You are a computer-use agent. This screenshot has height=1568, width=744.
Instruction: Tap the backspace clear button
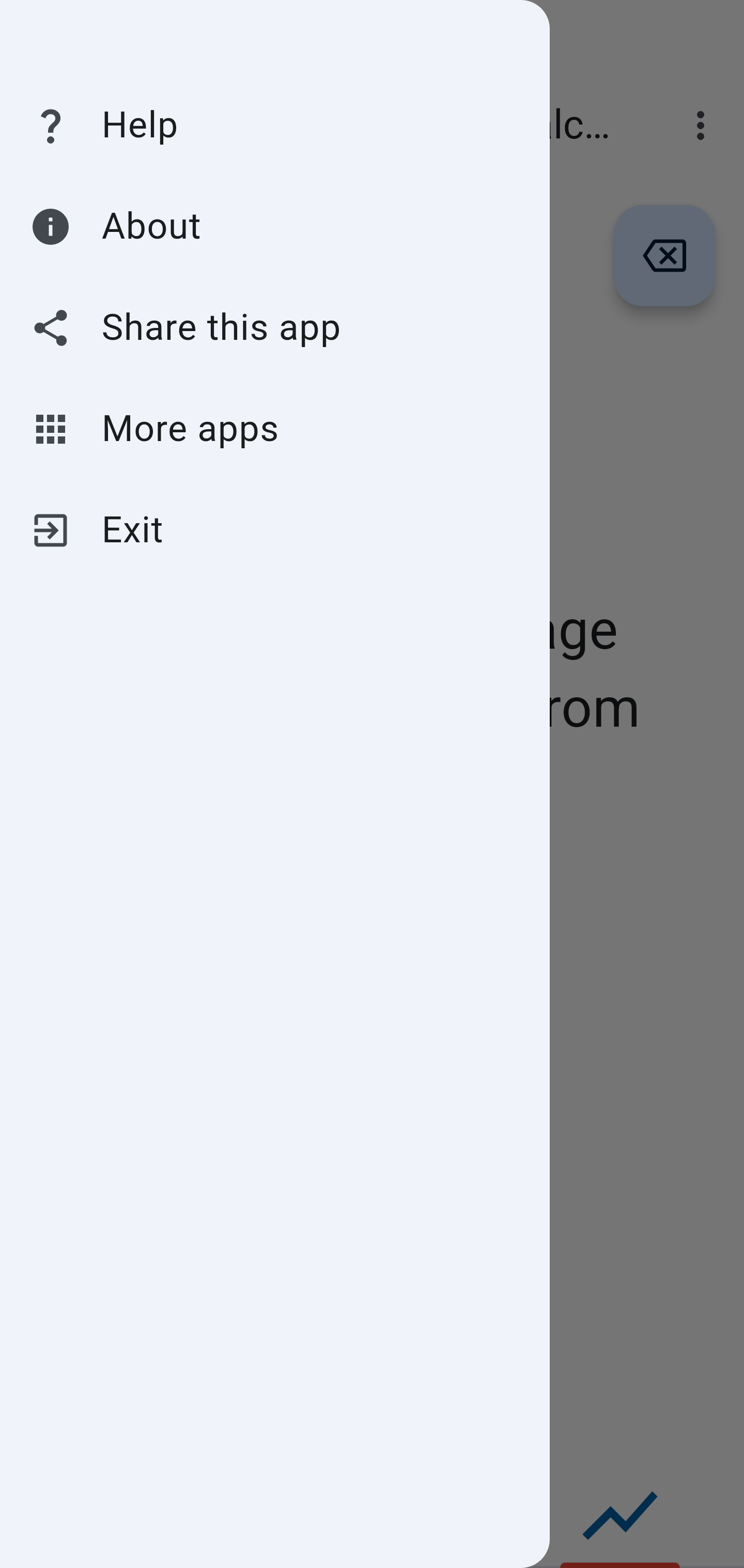(664, 255)
